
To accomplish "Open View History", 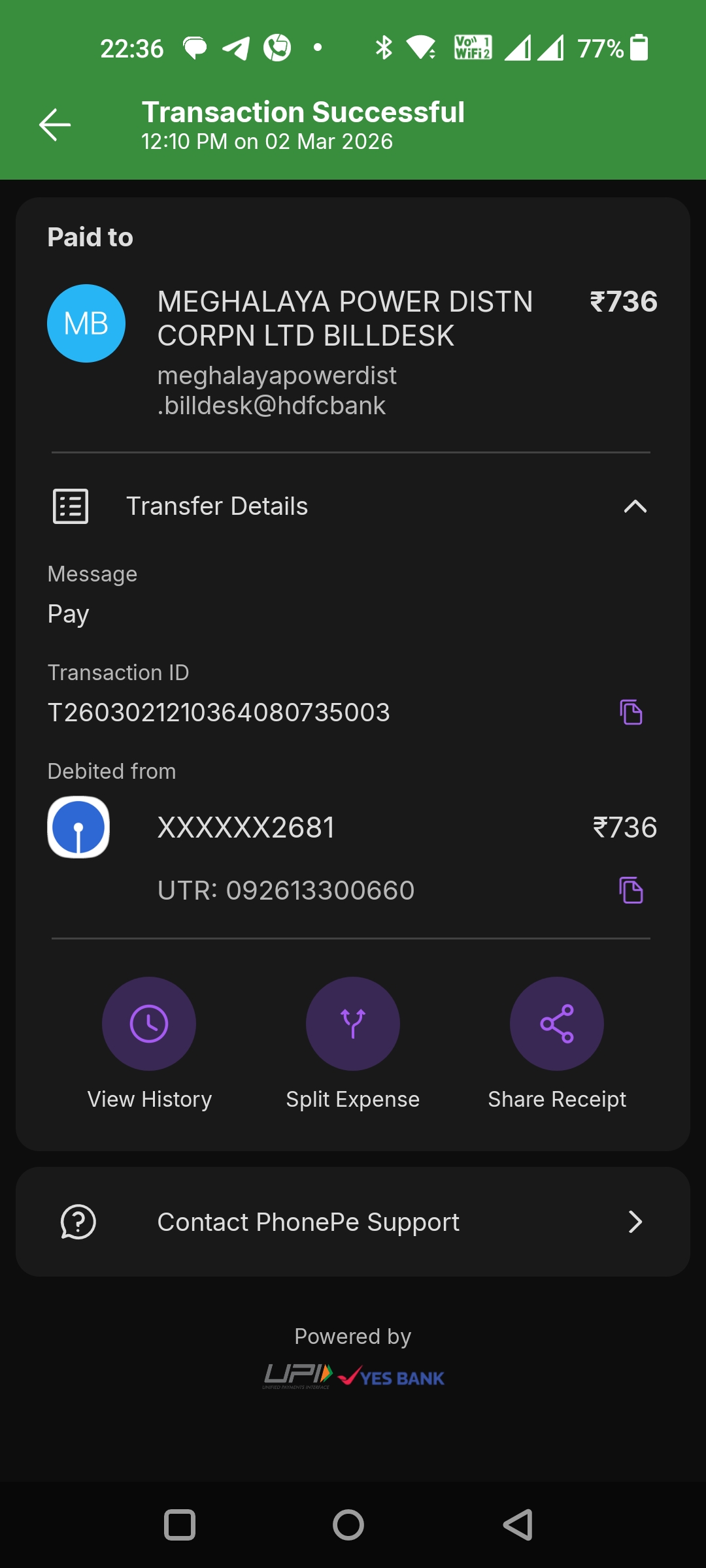I will point(149,1024).
